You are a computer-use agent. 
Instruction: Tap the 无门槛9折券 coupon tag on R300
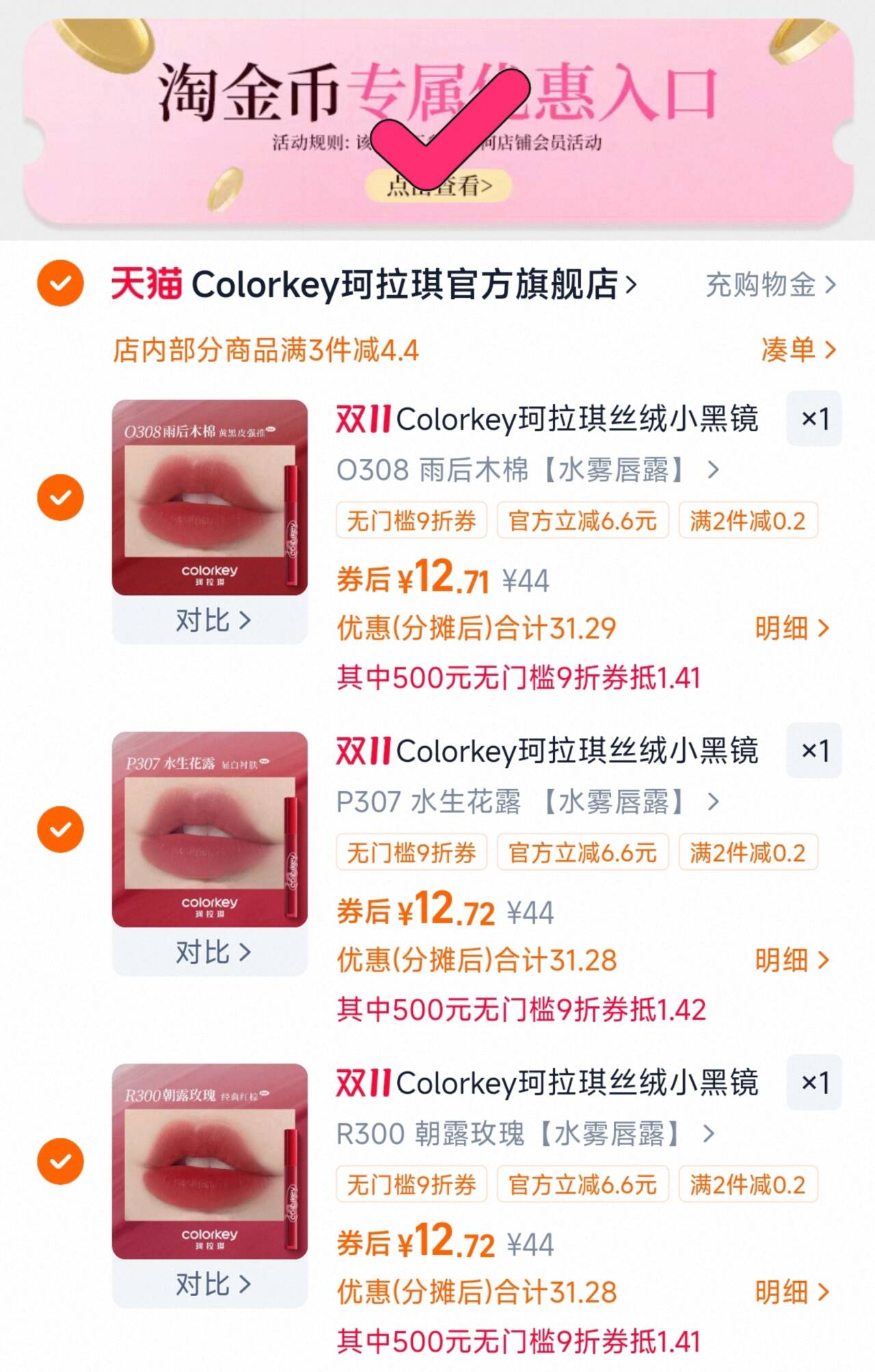pyautogui.click(x=411, y=1185)
